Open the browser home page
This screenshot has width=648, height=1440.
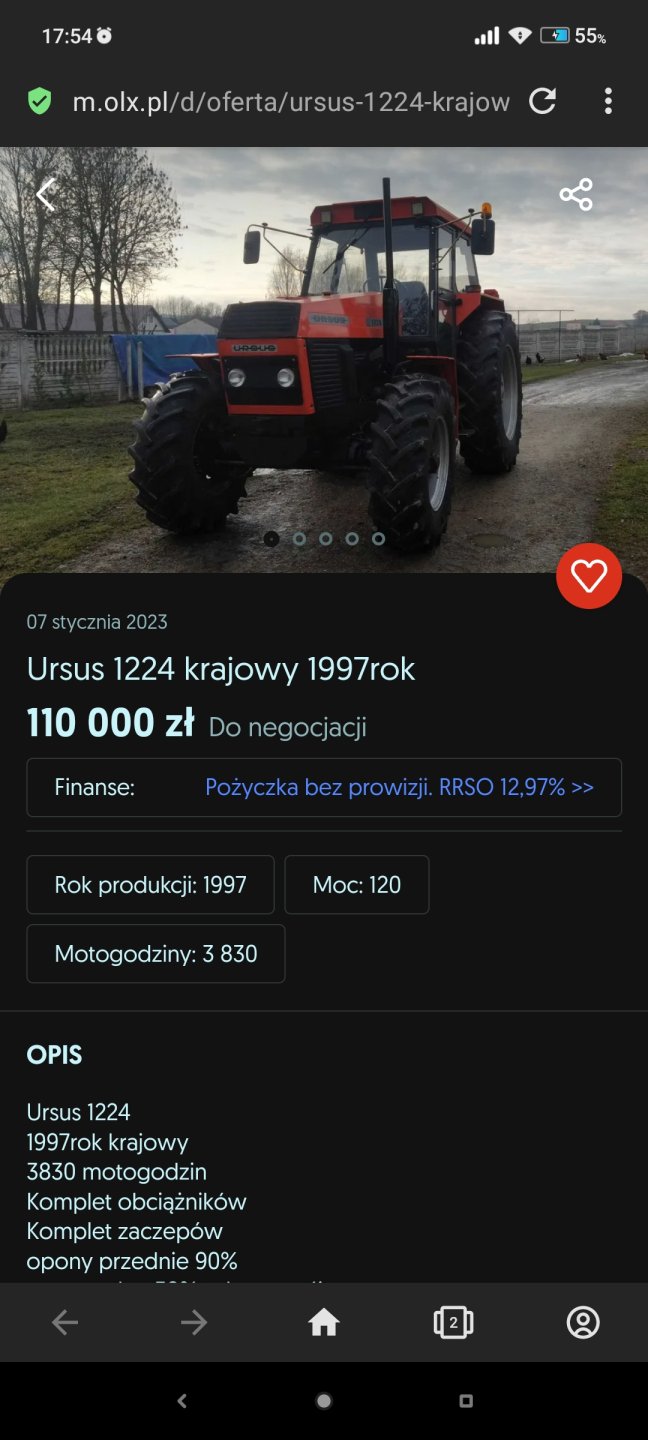point(324,1323)
